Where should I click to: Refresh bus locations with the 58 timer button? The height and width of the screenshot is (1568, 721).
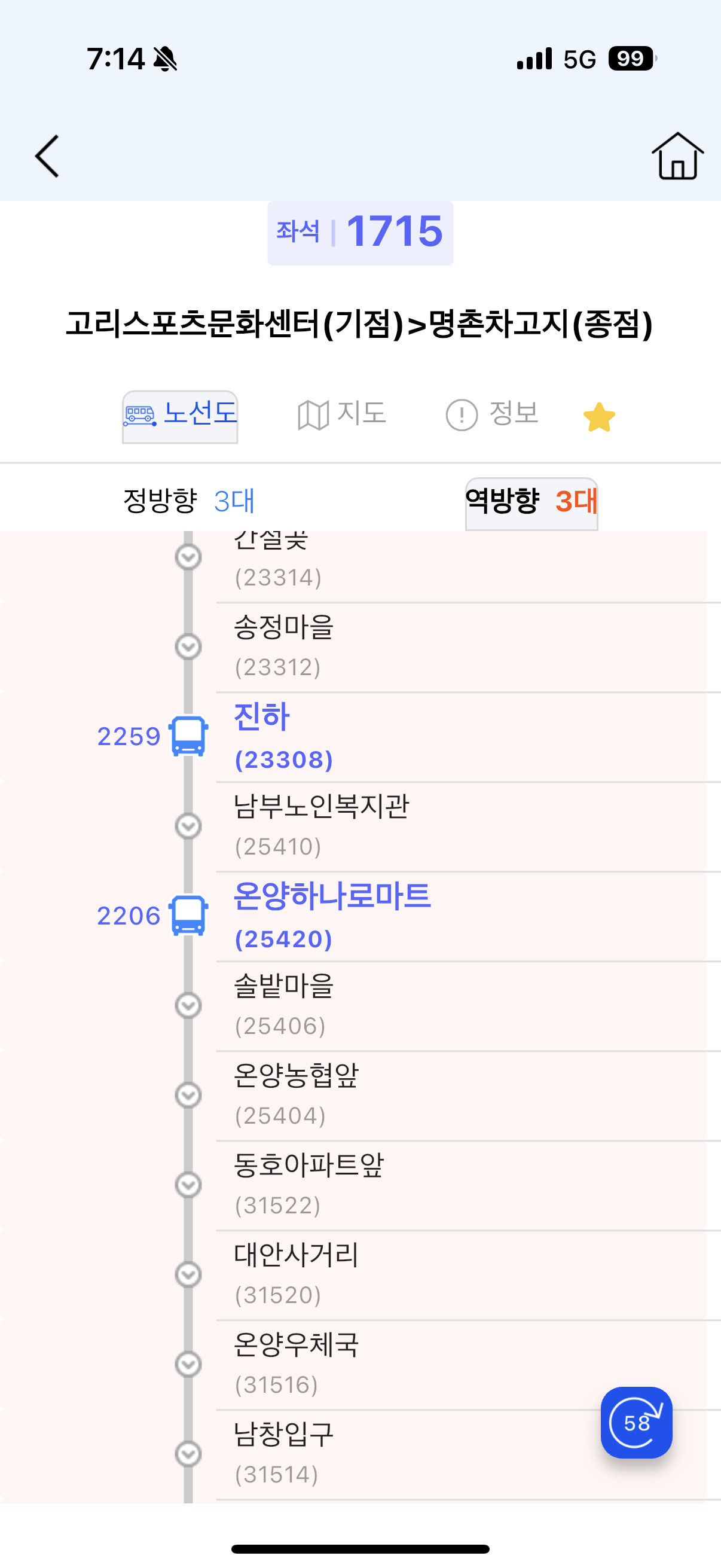click(x=636, y=1422)
